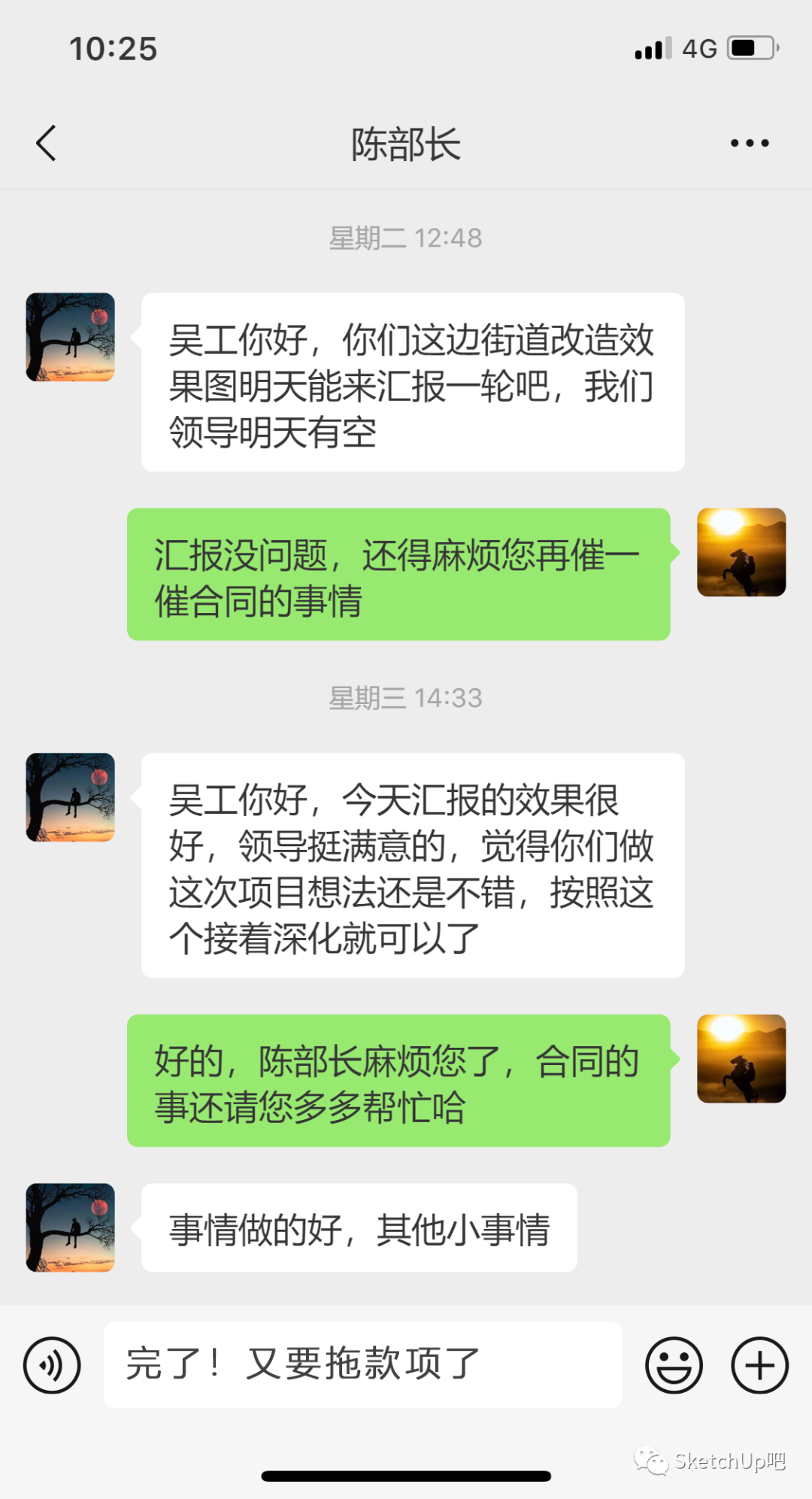Open the plus attachment menu
The width and height of the screenshot is (812, 1499).
point(759,1365)
